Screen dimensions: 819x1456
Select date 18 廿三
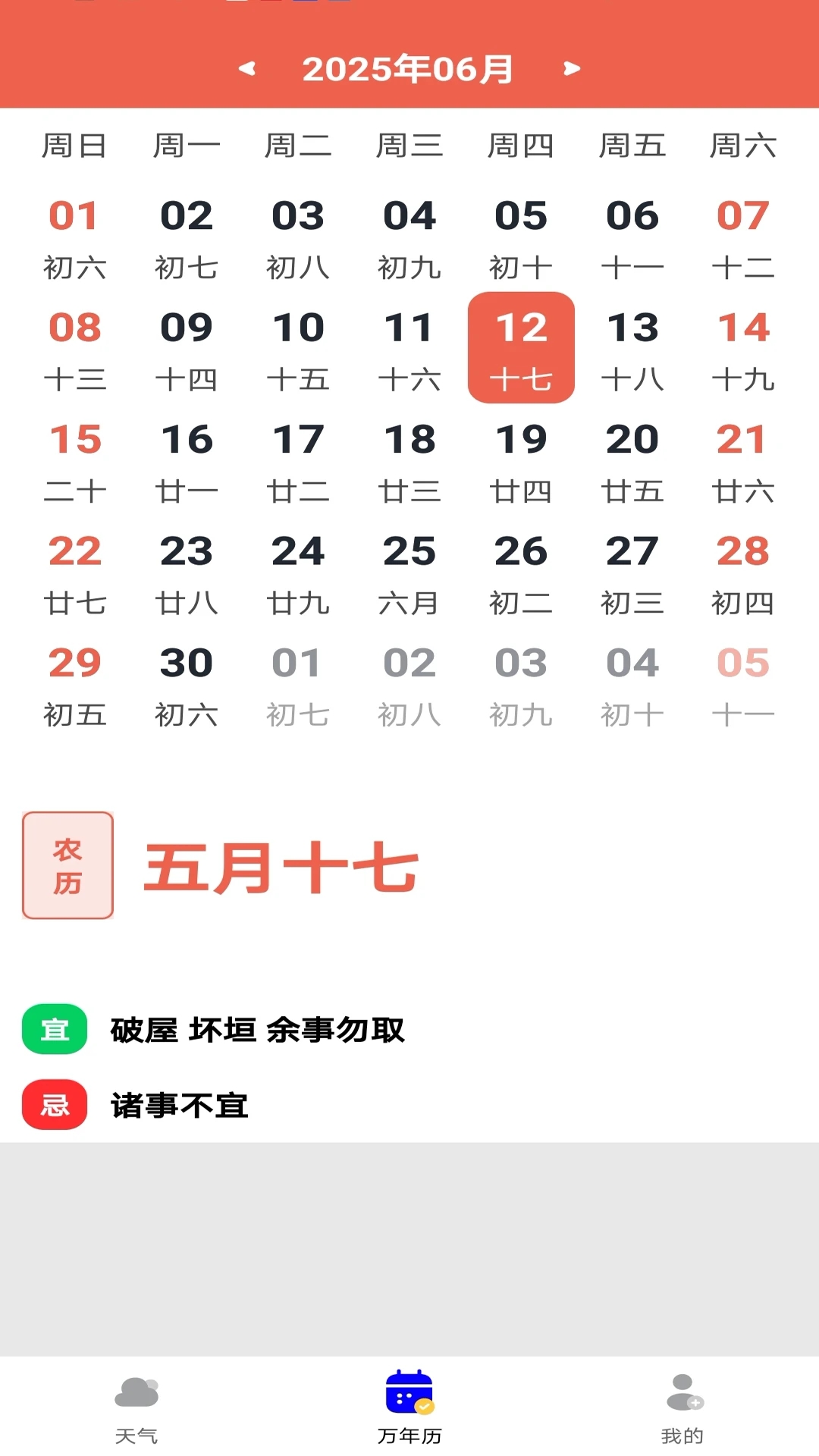pyautogui.click(x=409, y=460)
